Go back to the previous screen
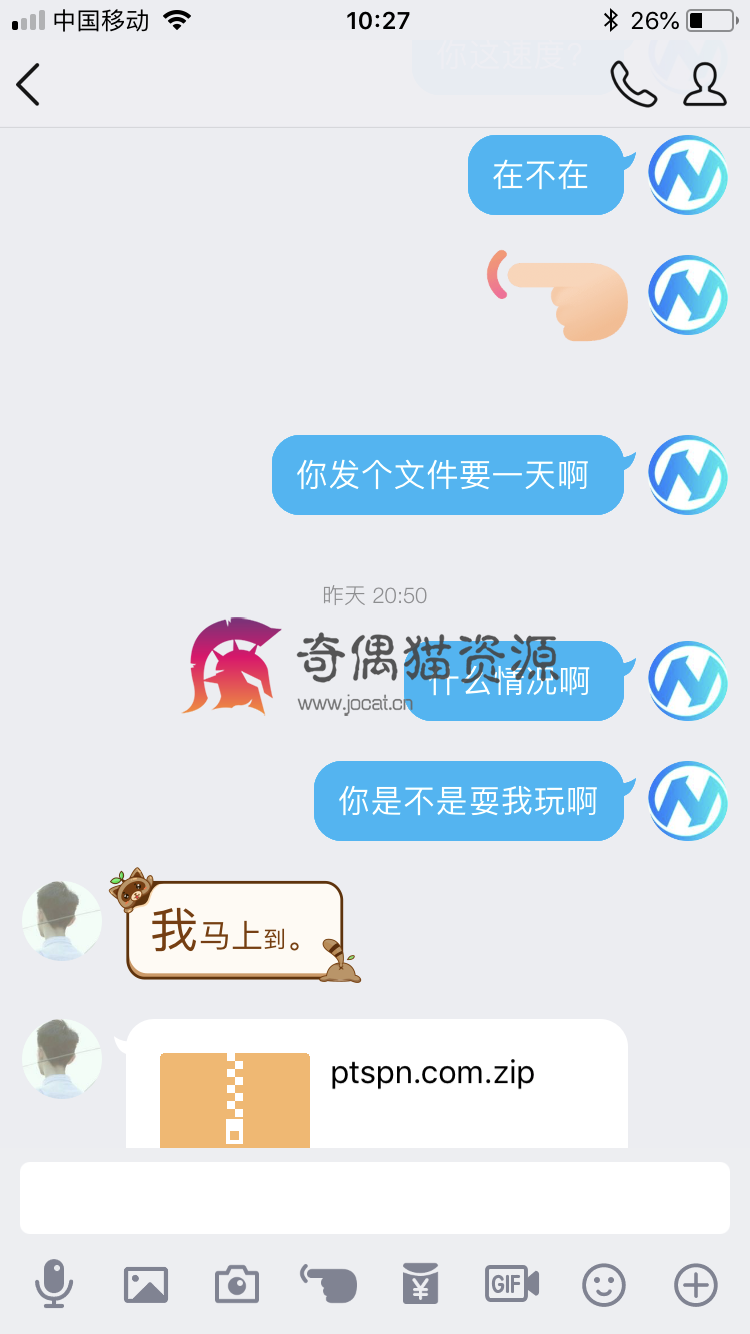The width and height of the screenshot is (750, 1334). point(28,84)
